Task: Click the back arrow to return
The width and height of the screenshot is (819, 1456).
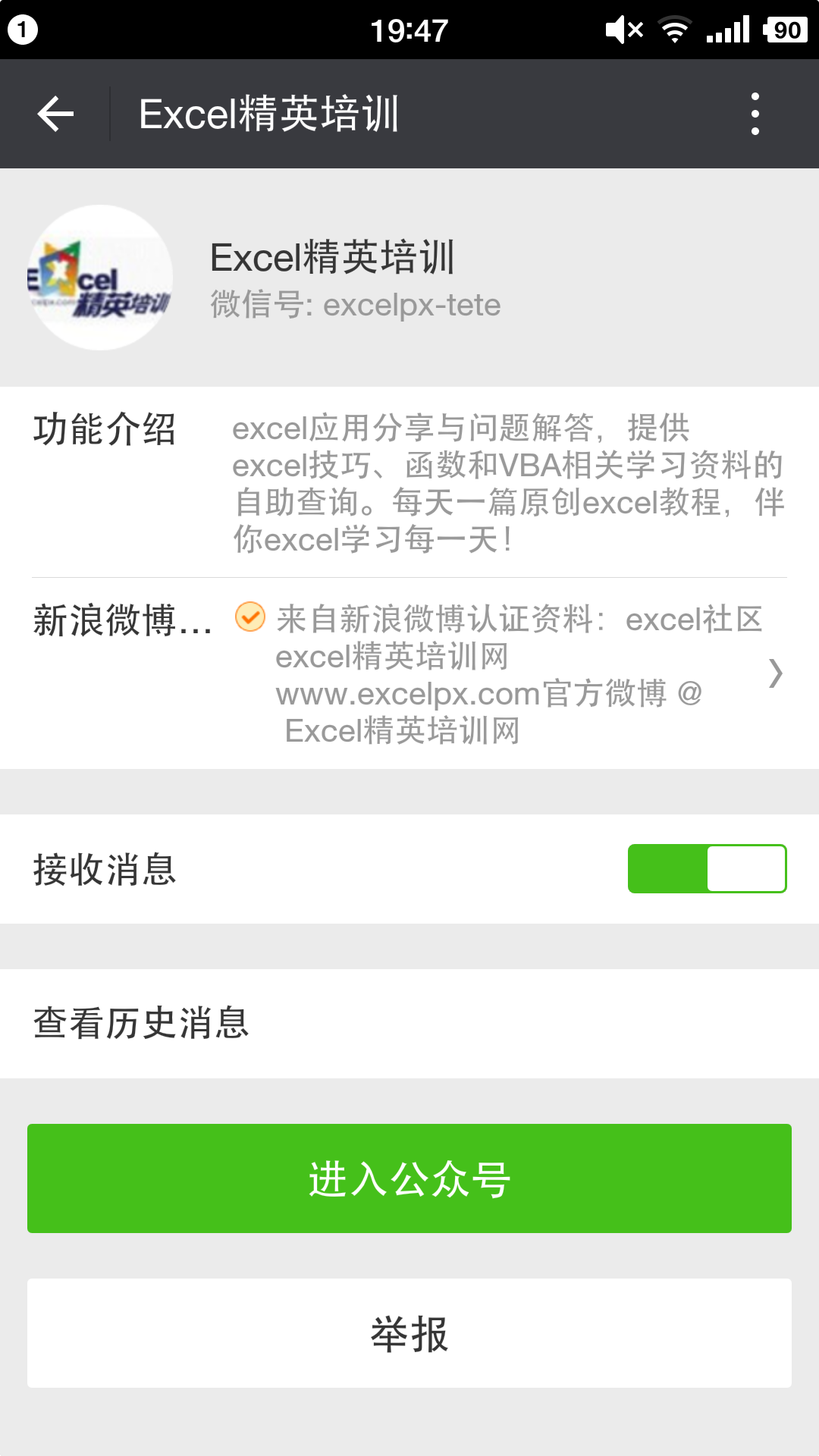Action: pyautogui.click(x=55, y=114)
